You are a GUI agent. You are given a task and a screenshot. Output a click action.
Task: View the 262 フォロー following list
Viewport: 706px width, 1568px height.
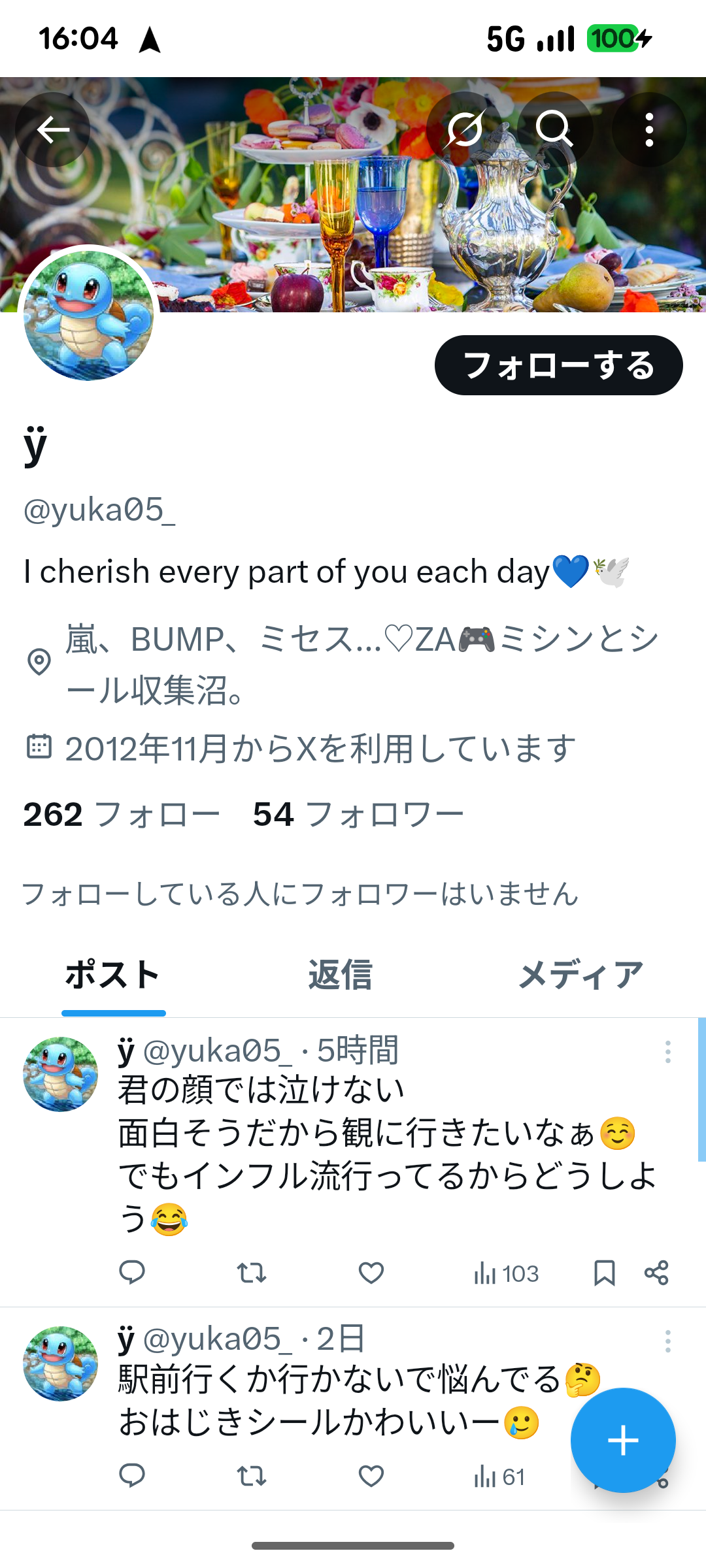tap(122, 815)
